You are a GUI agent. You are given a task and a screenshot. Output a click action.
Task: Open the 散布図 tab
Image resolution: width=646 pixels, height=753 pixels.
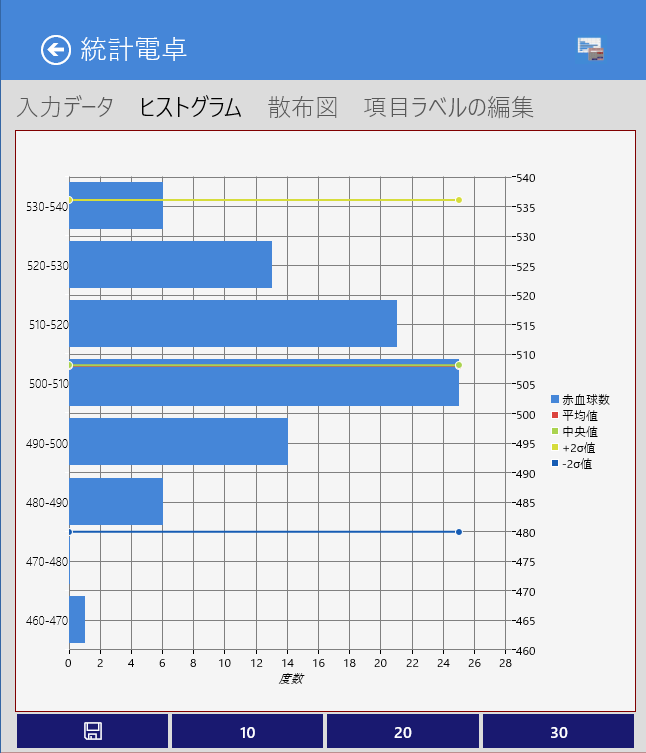[x=302, y=107]
